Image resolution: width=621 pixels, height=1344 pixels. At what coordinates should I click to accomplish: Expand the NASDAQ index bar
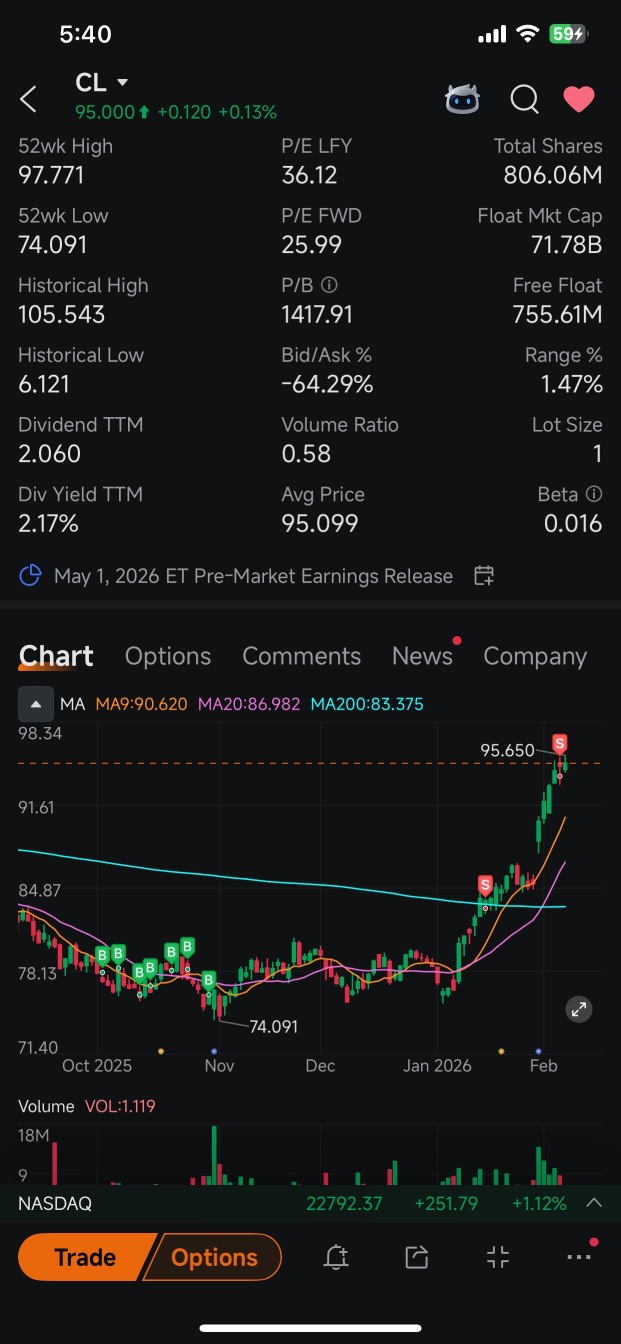(594, 1203)
